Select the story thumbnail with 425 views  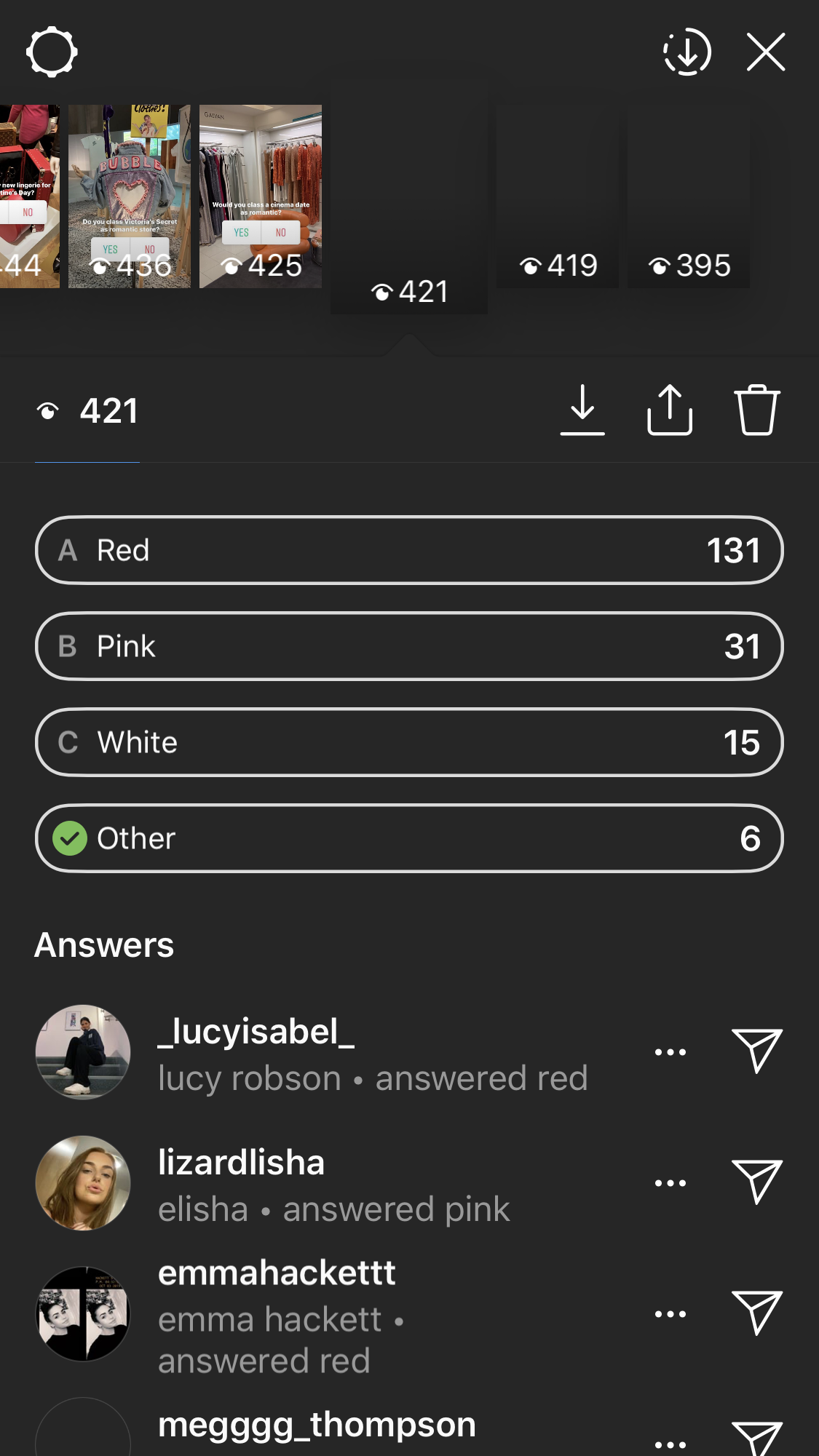pos(261,196)
